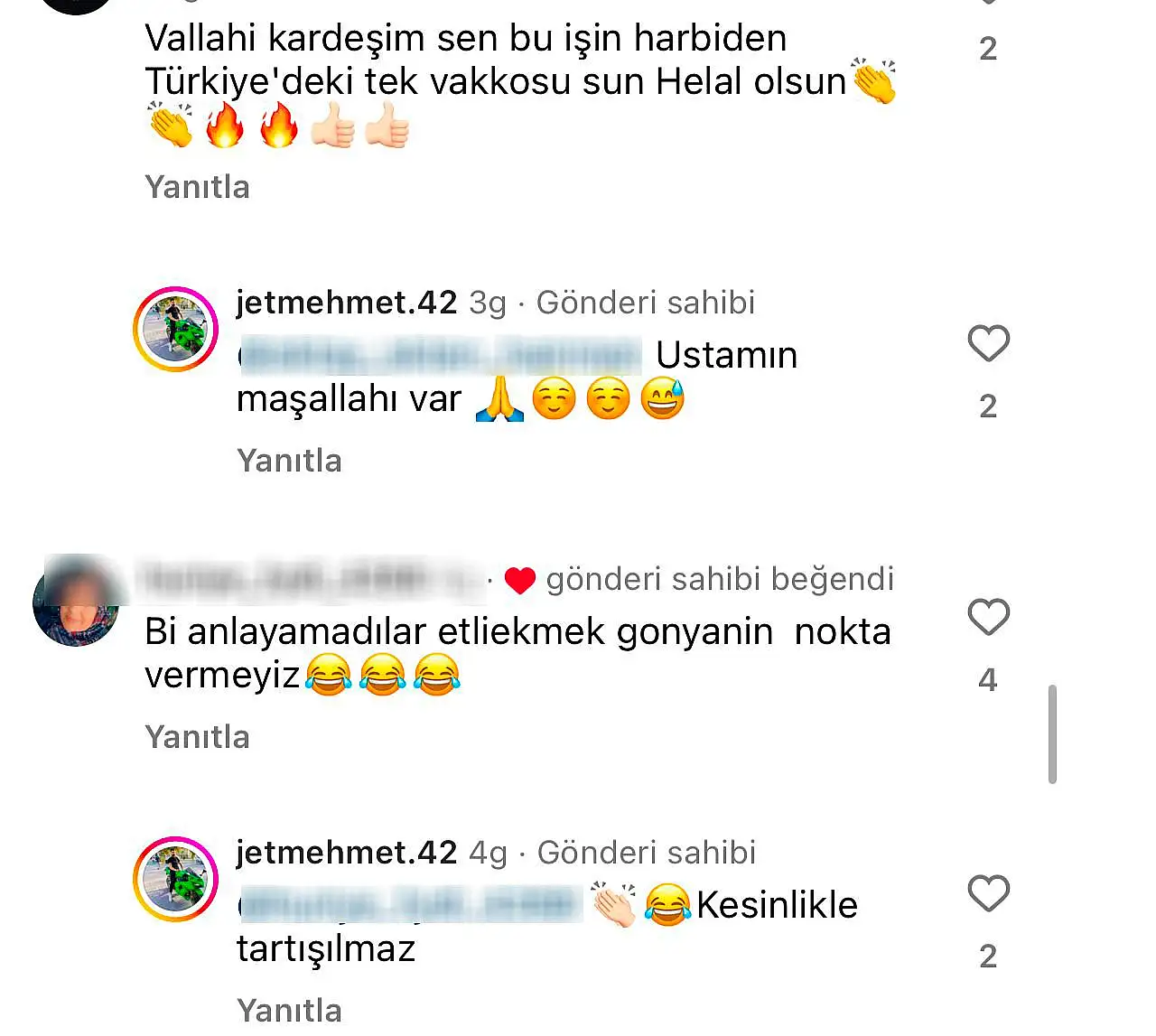
Task: Like the "Kesinlikle tartışılmaz" reply
Action: 988,893
